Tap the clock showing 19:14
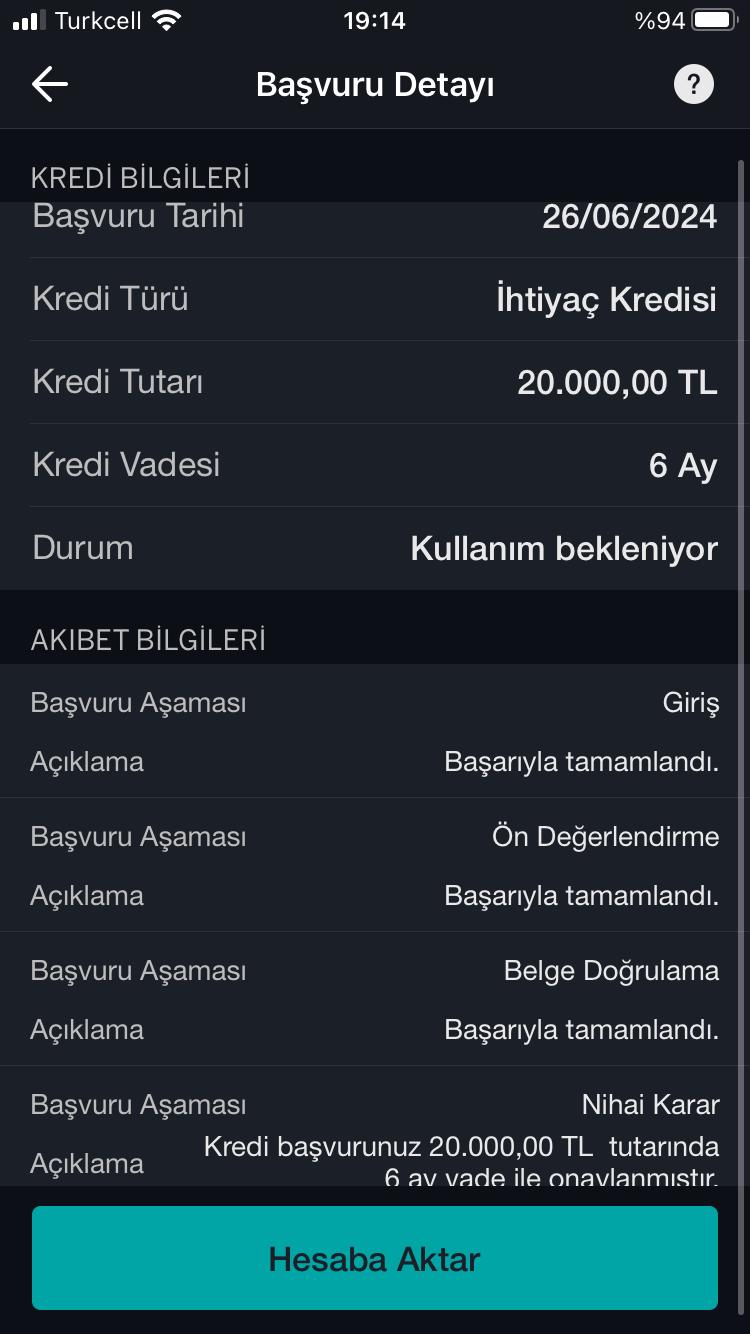 (x=374, y=20)
